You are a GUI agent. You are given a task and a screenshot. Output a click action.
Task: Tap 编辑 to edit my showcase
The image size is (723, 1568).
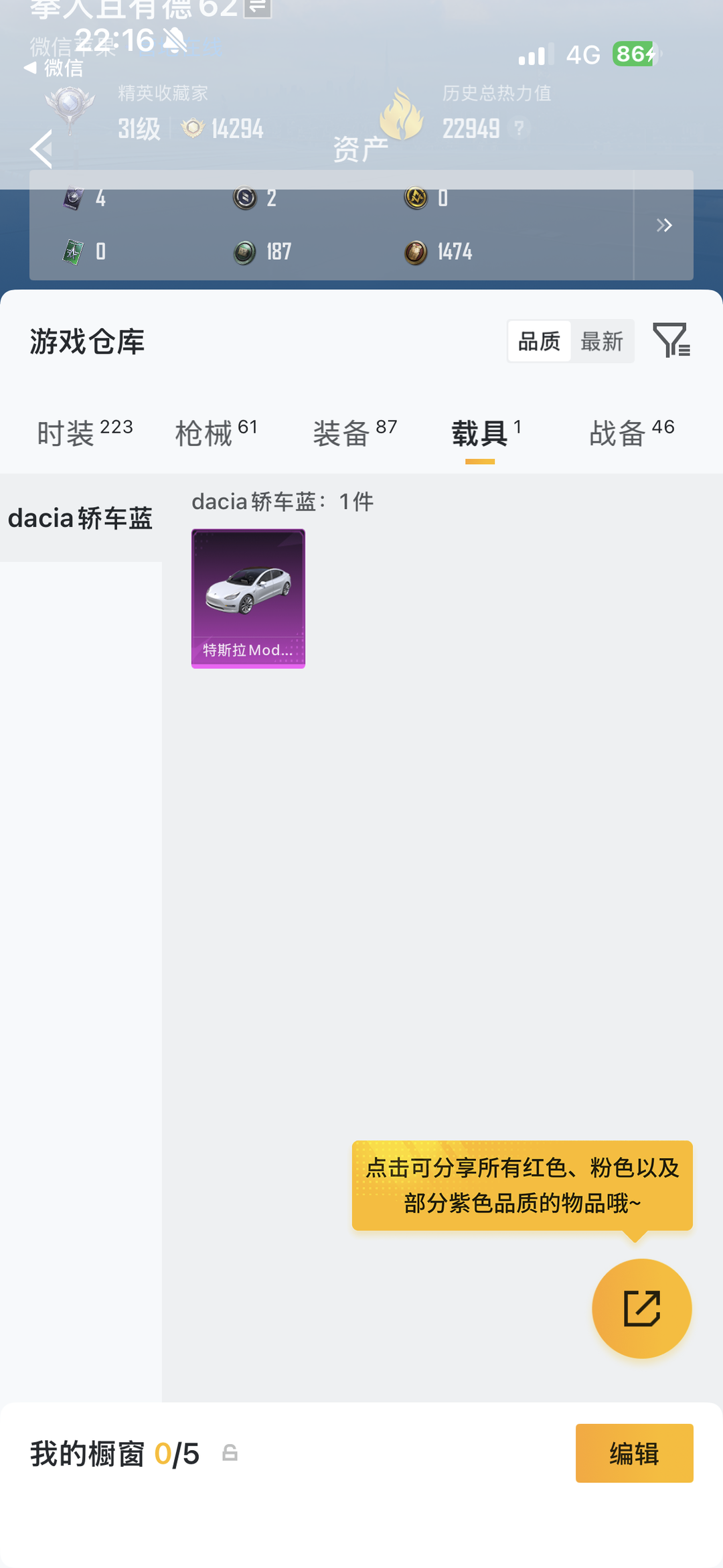tap(634, 1453)
